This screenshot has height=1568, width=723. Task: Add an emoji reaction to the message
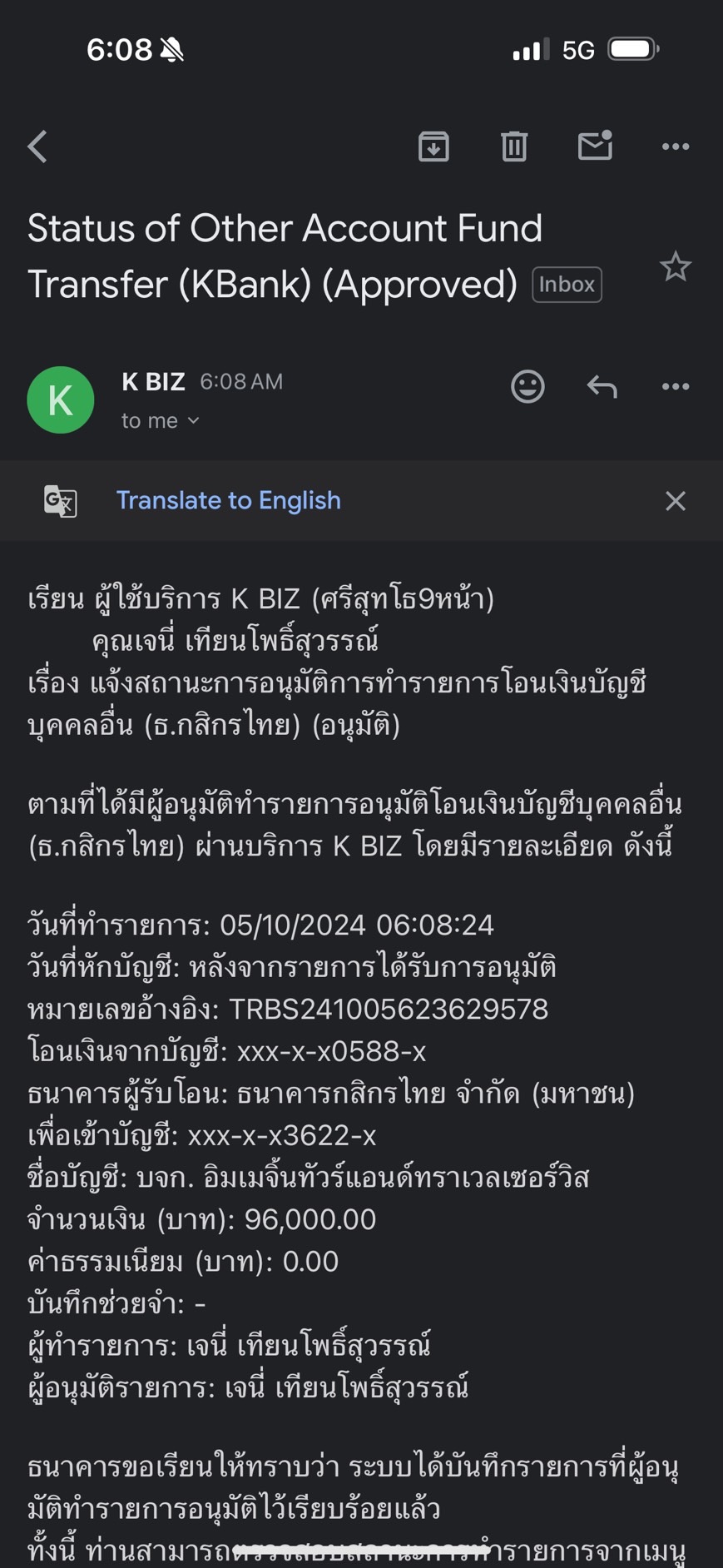[527, 386]
